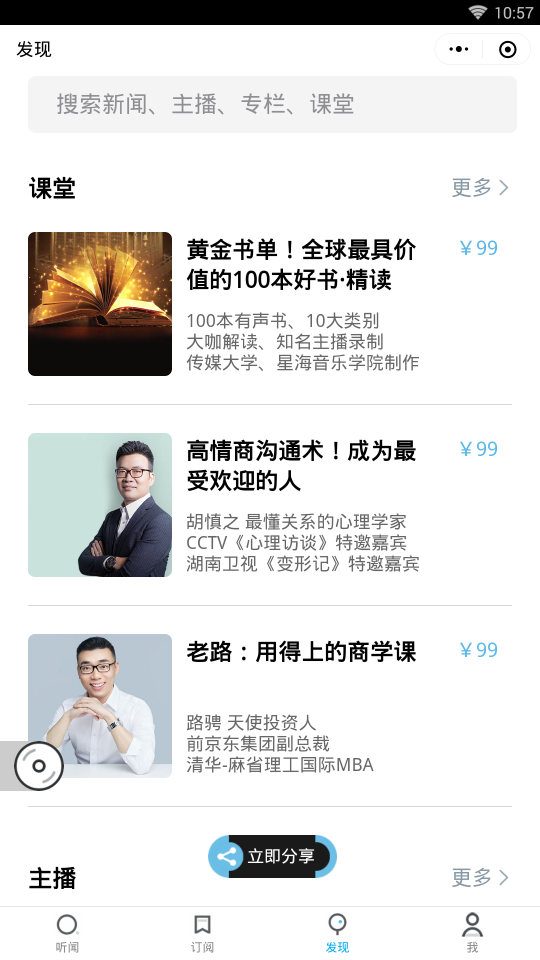The image size is (540, 960).
Task: Open the search box for news and anchors
Action: [272, 104]
